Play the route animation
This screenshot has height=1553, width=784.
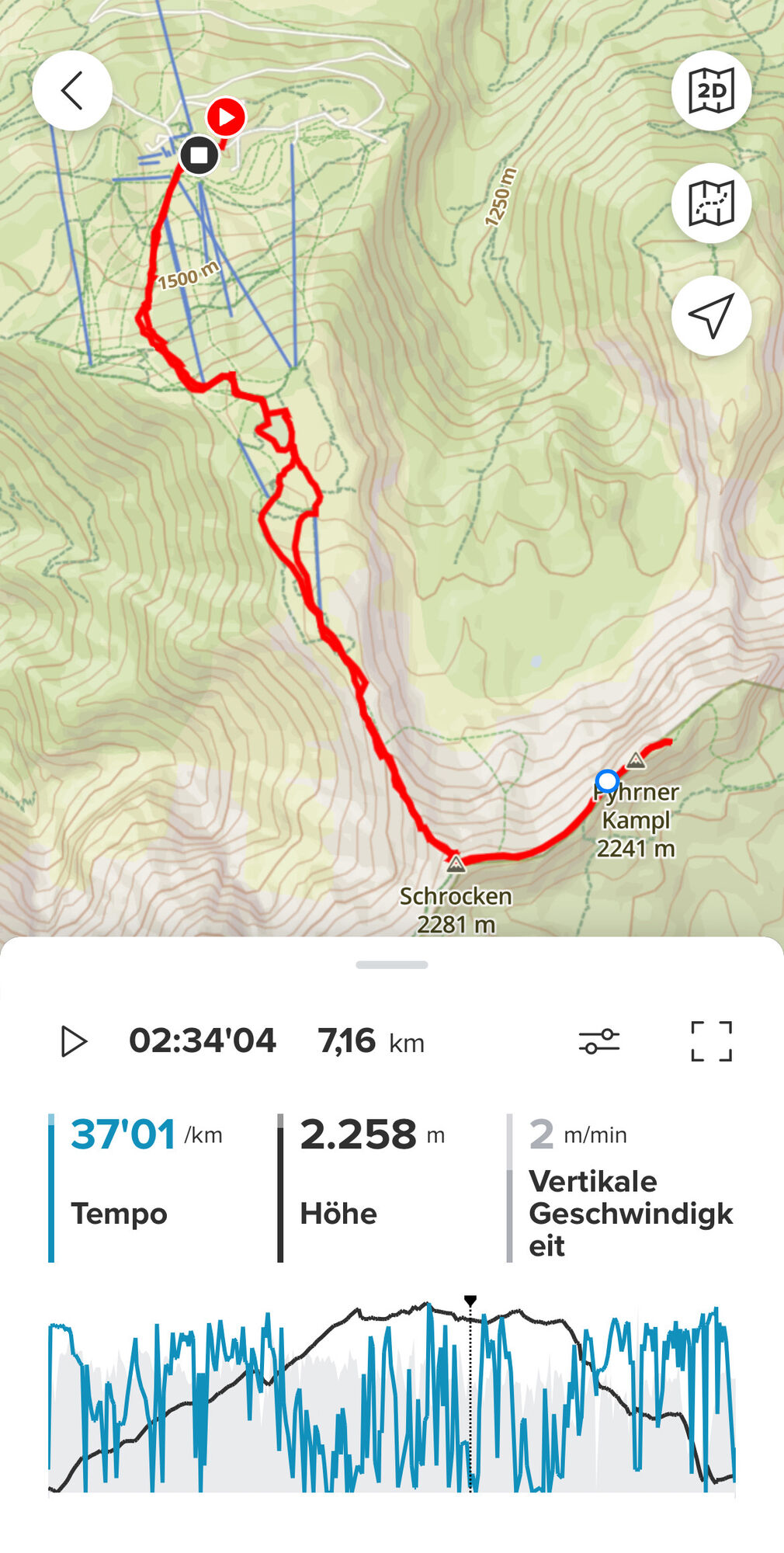[x=74, y=1041]
